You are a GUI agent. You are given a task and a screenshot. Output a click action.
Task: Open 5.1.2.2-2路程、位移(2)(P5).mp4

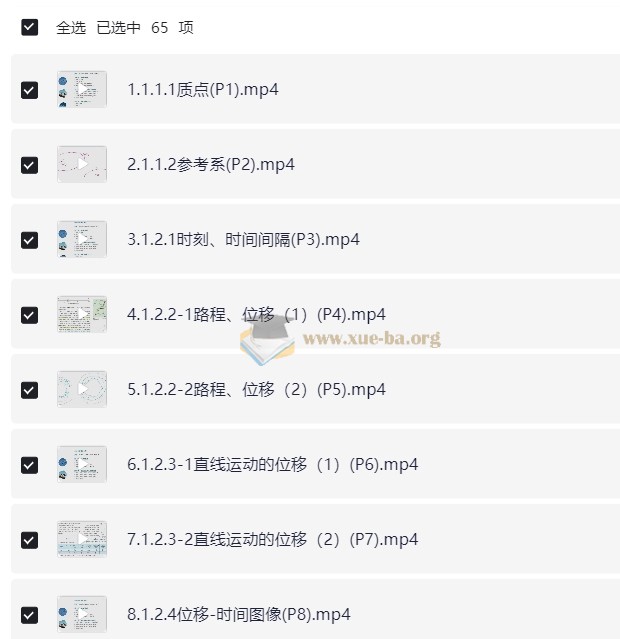(x=256, y=390)
